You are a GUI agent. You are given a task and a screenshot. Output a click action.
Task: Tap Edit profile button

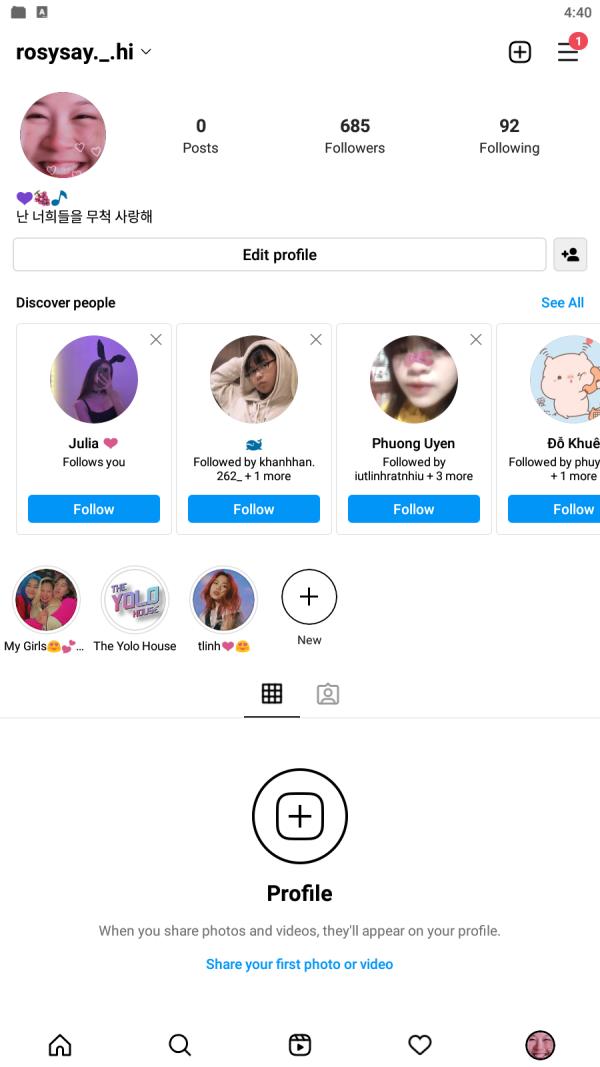(x=279, y=255)
